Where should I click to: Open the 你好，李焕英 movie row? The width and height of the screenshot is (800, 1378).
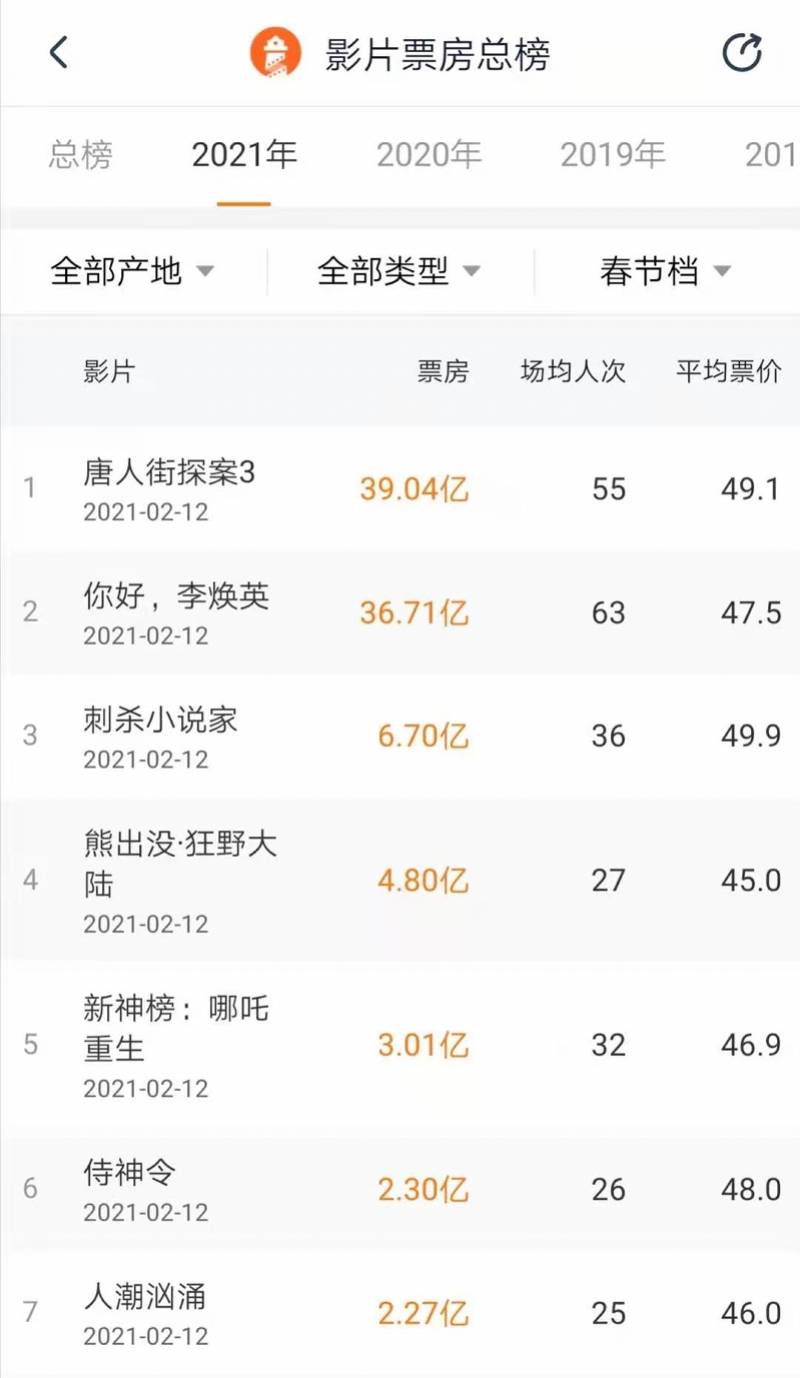pos(400,613)
